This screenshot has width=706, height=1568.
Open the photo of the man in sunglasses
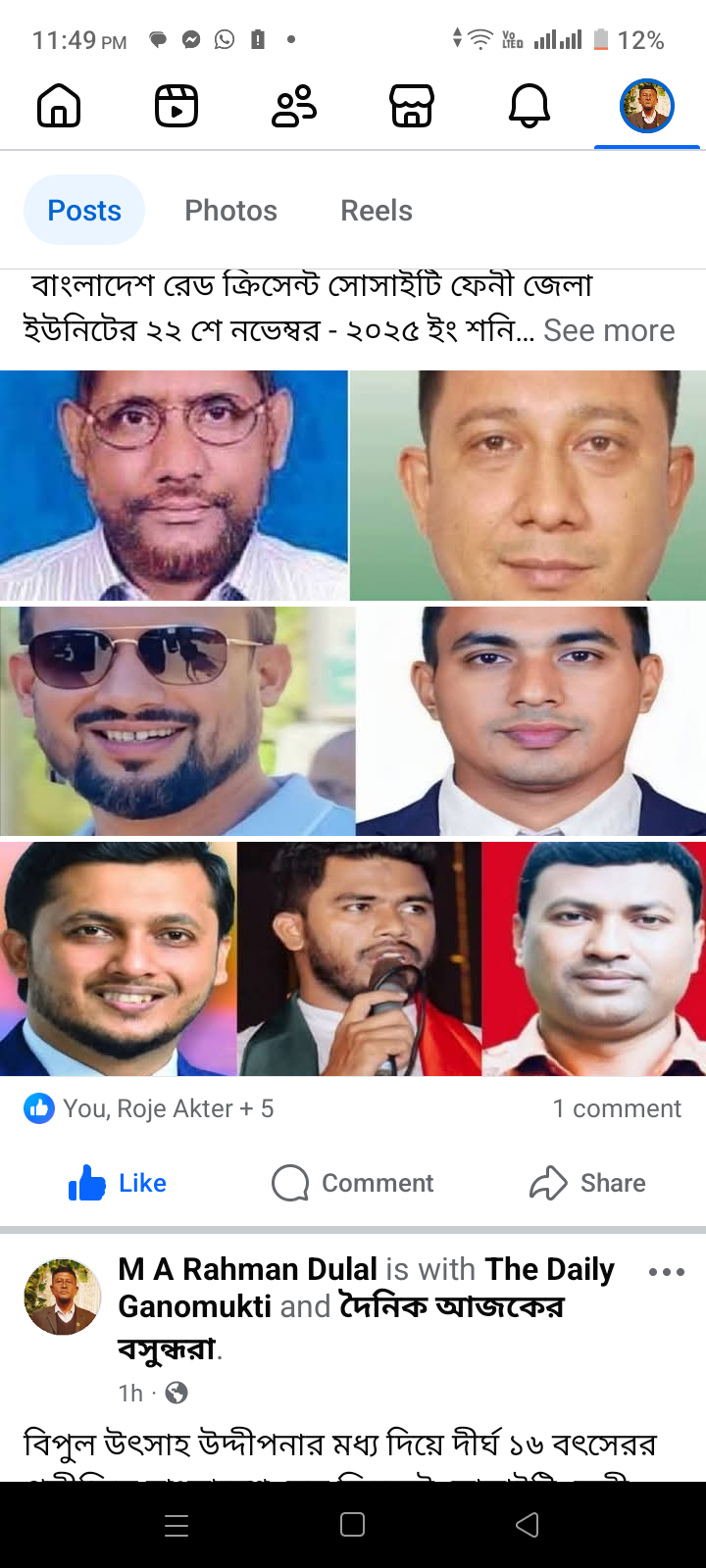click(176, 721)
